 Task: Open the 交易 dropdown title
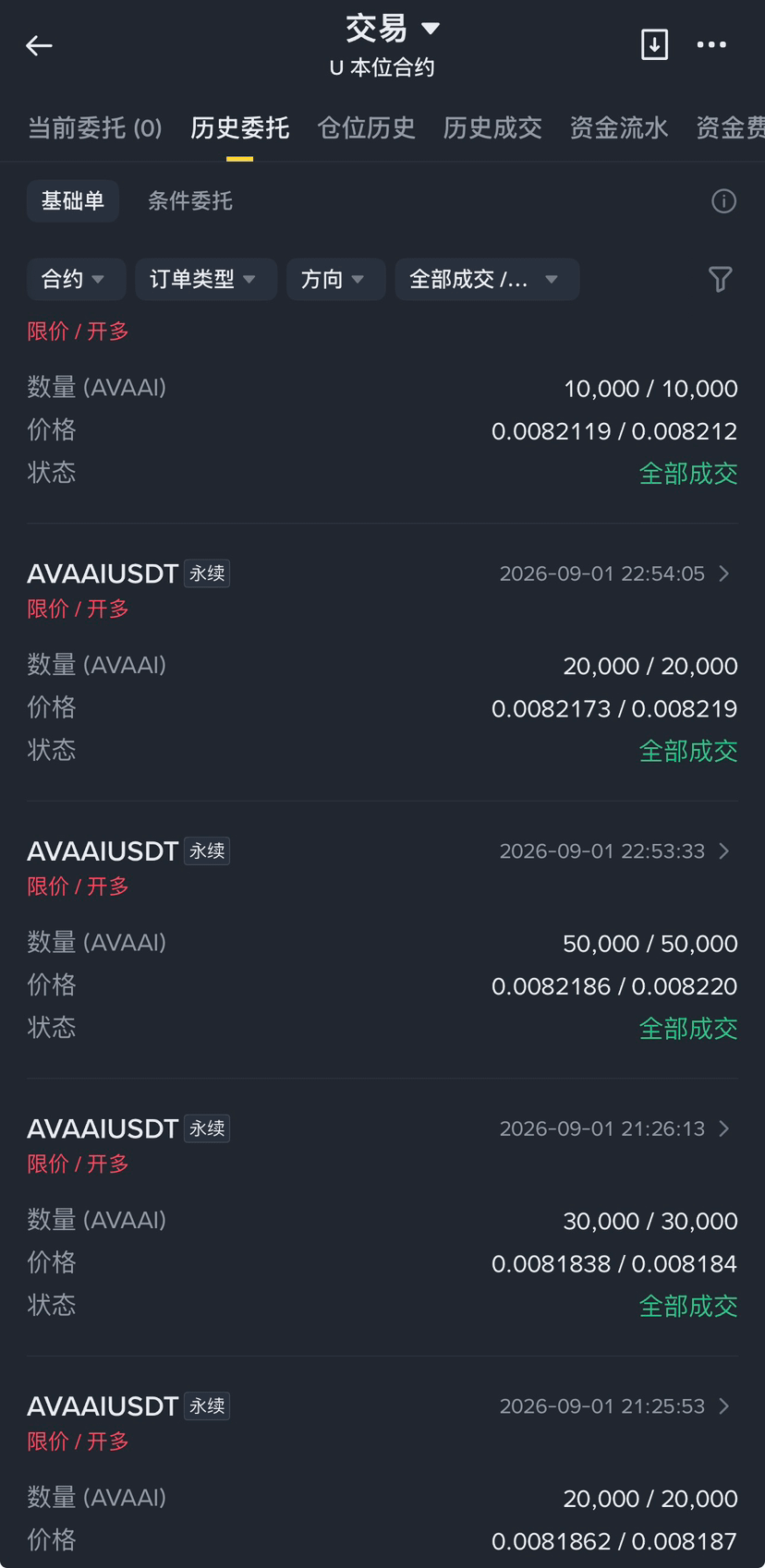392,29
